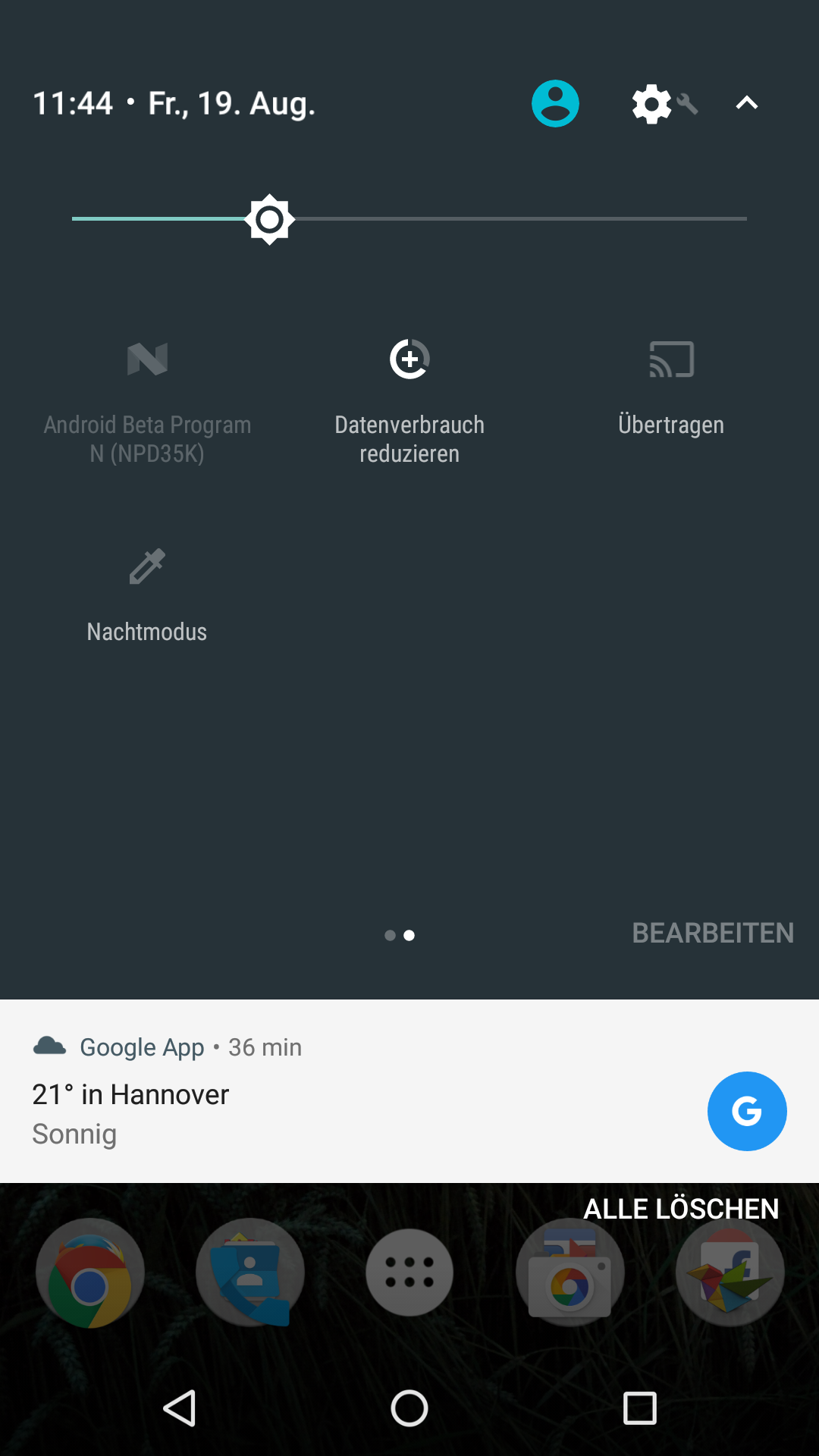Go to the home screen
Screen dimensions: 819x1456
pyautogui.click(x=409, y=1409)
